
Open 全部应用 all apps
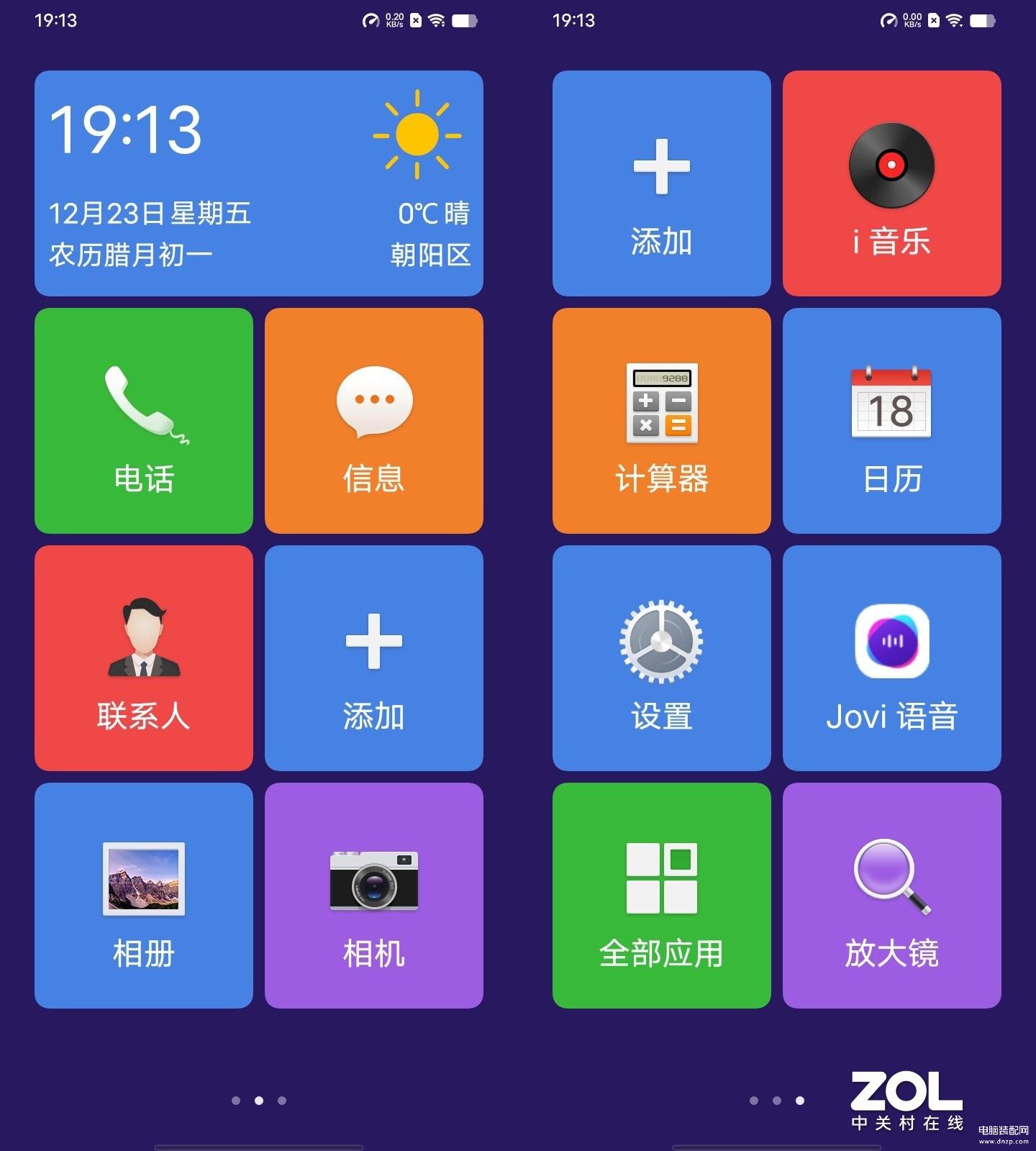pos(662,896)
